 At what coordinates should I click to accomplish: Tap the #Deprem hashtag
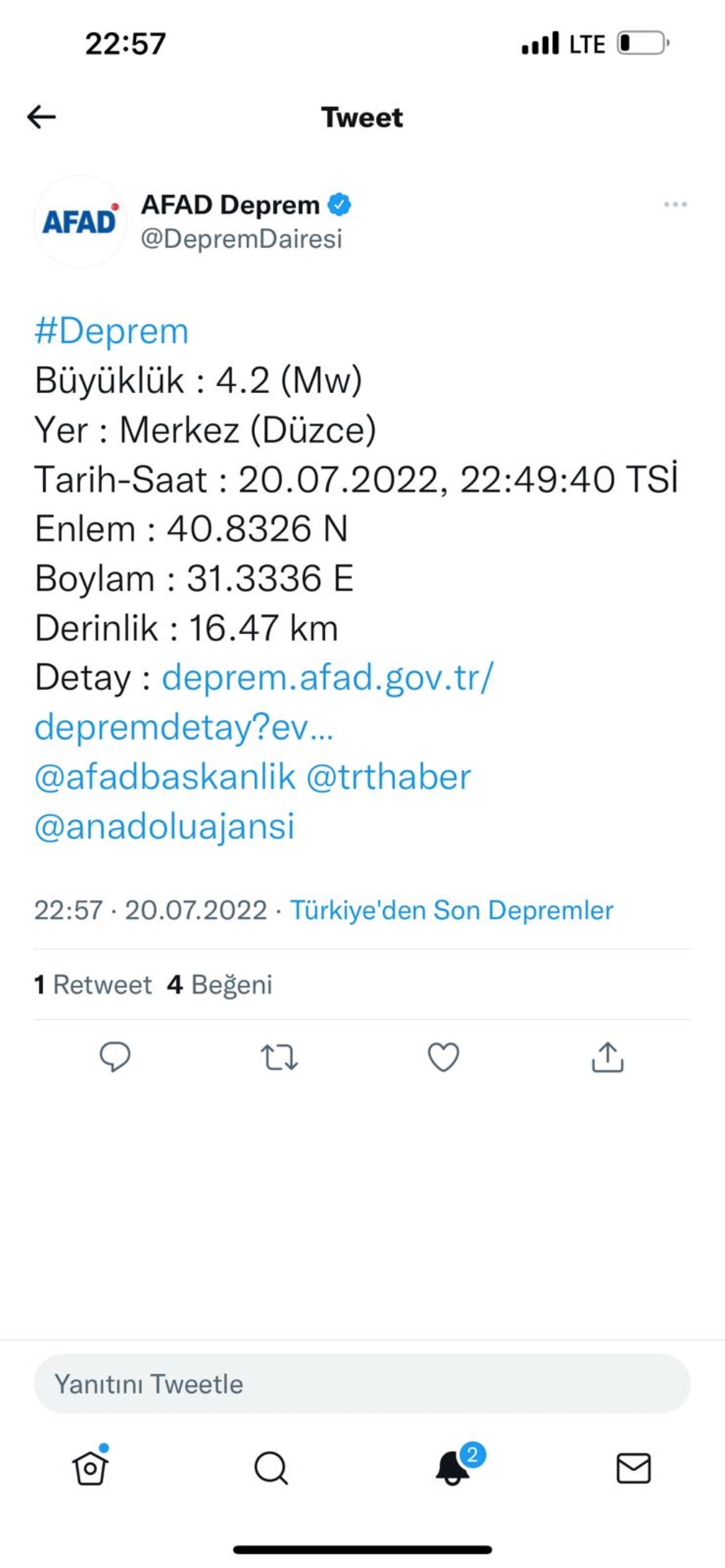(112, 331)
